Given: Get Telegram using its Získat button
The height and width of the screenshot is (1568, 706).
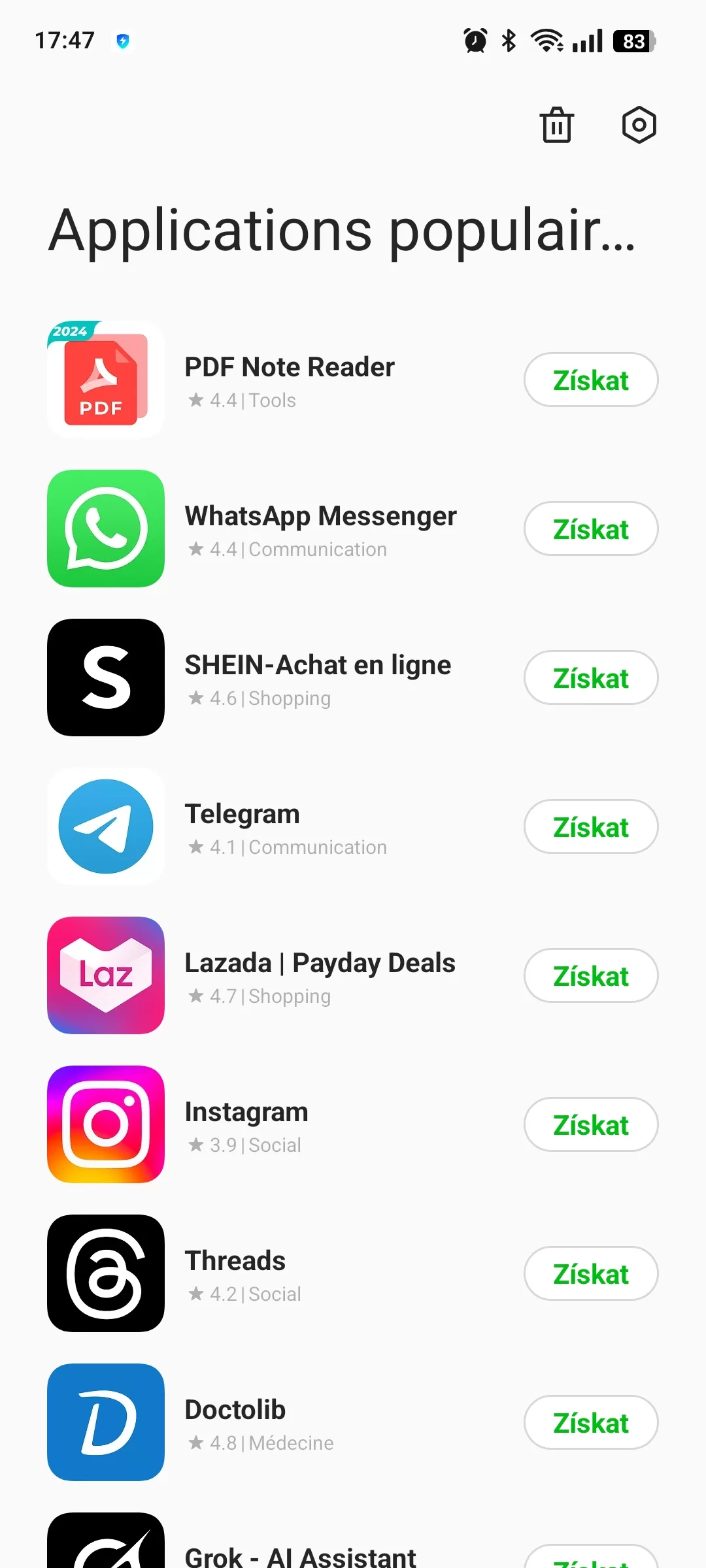Looking at the screenshot, I should point(590,827).
